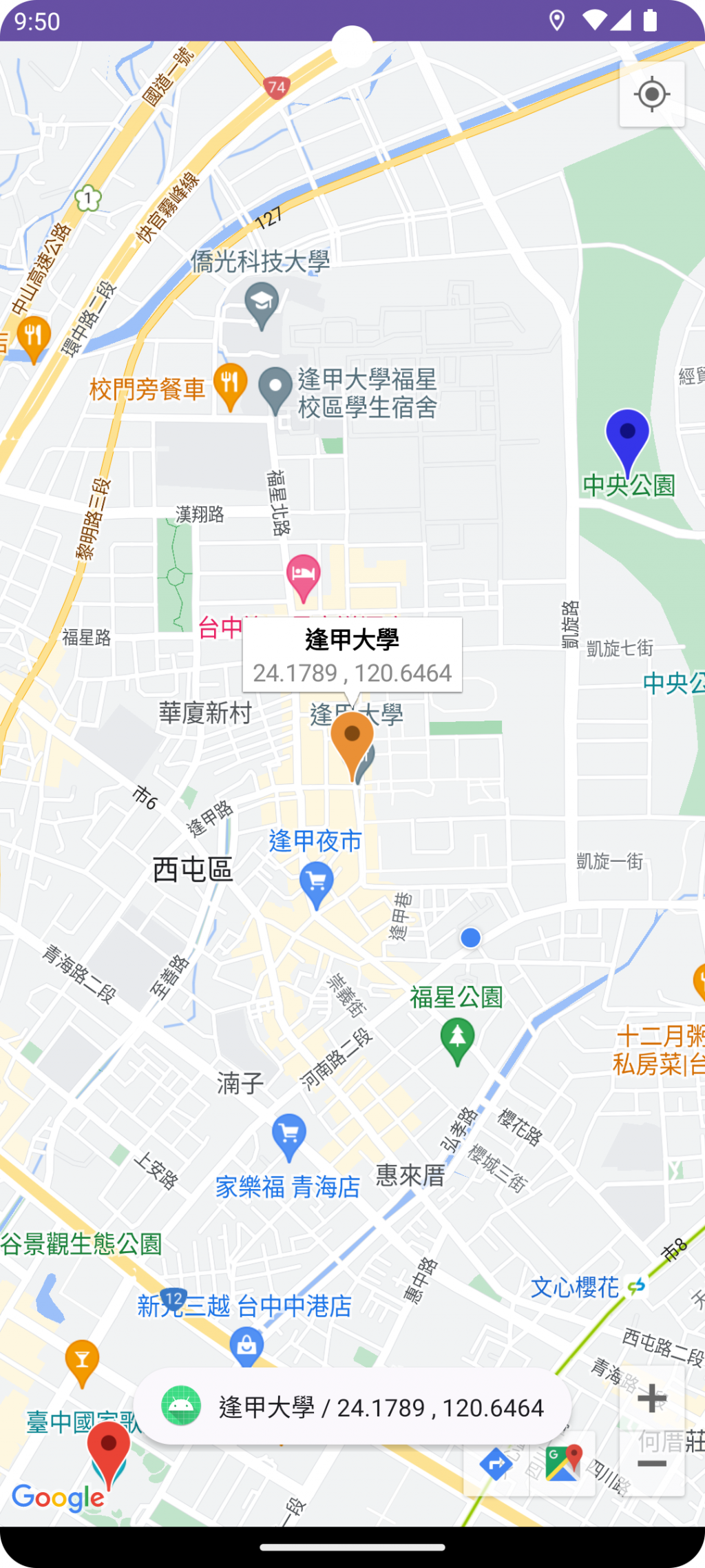Open the 逢甲大學 info window
Screen dimensions: 705x1568
tap(352, 654)
